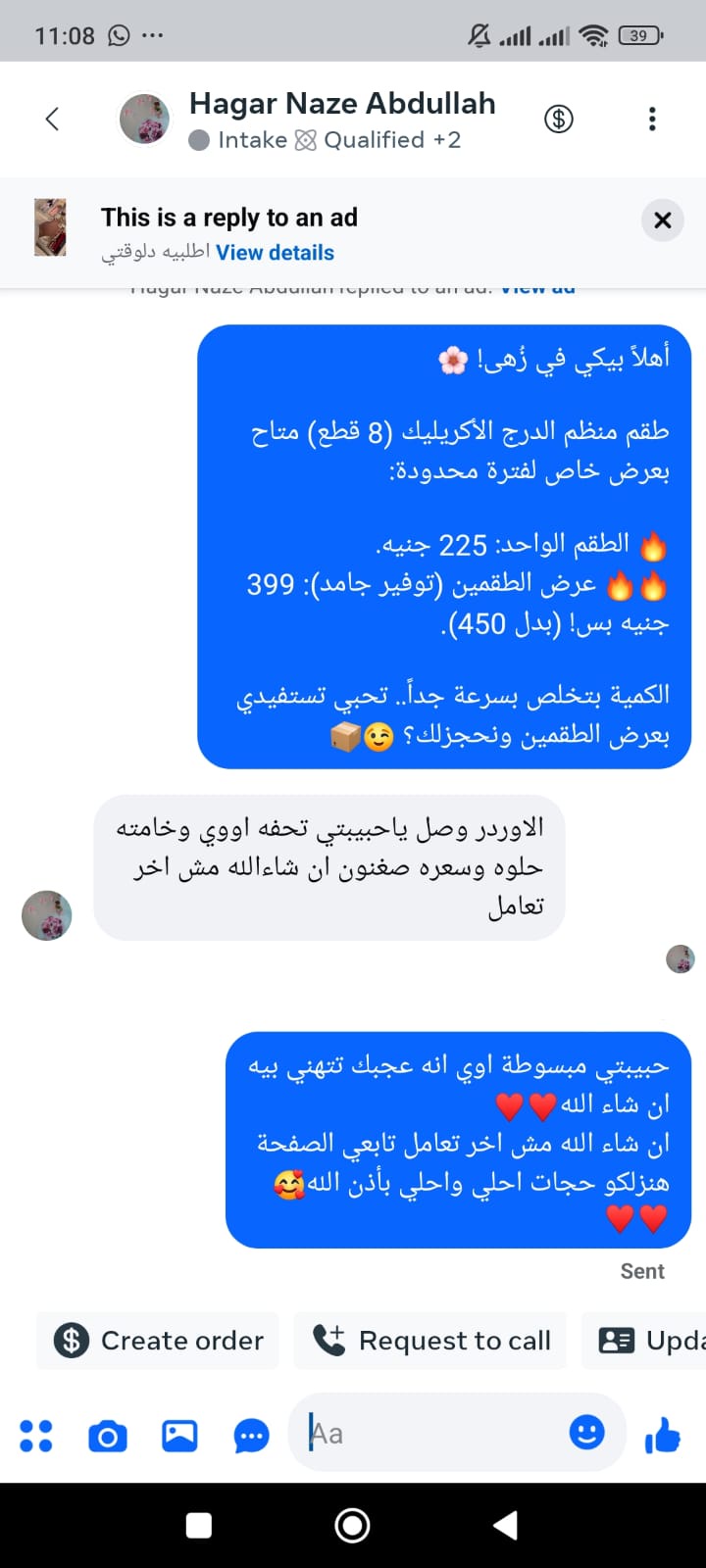Tap the Update button chip
This screenshot has width=706, height=1568.
click(644, 1340)
